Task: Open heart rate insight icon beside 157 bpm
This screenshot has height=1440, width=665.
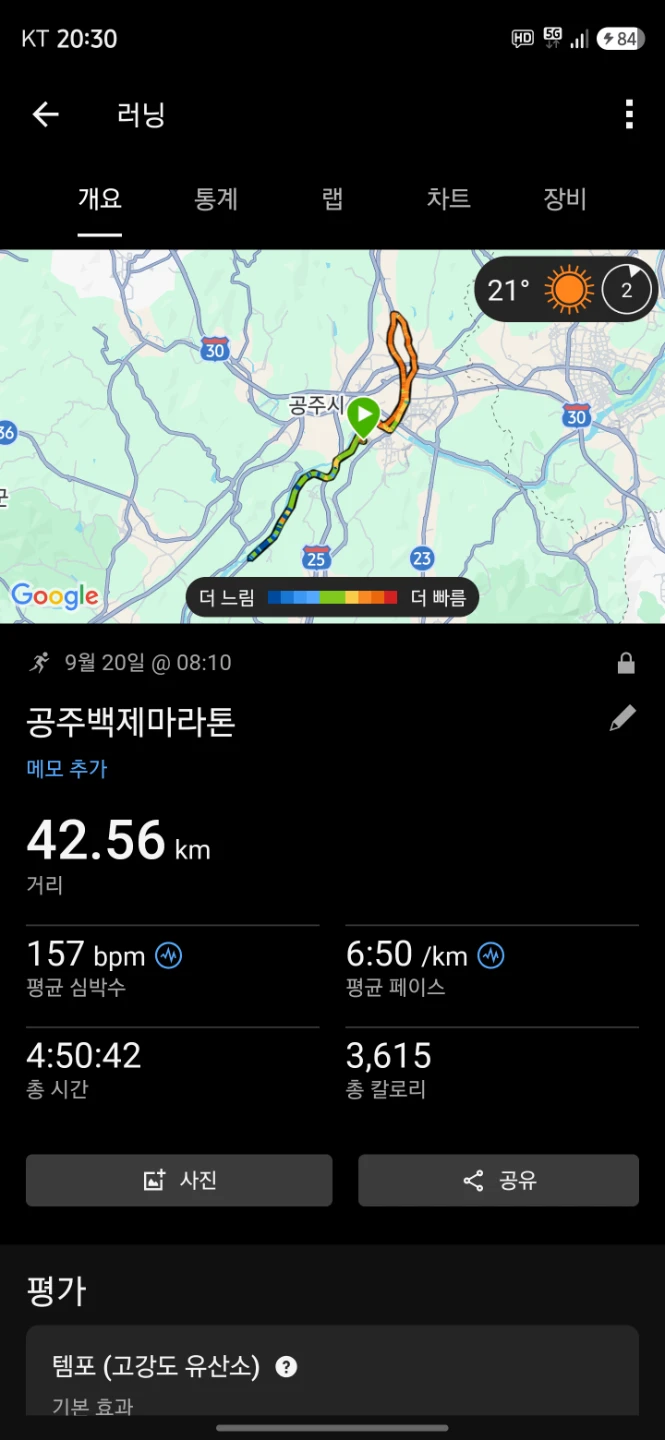Action: click(169, 956)
